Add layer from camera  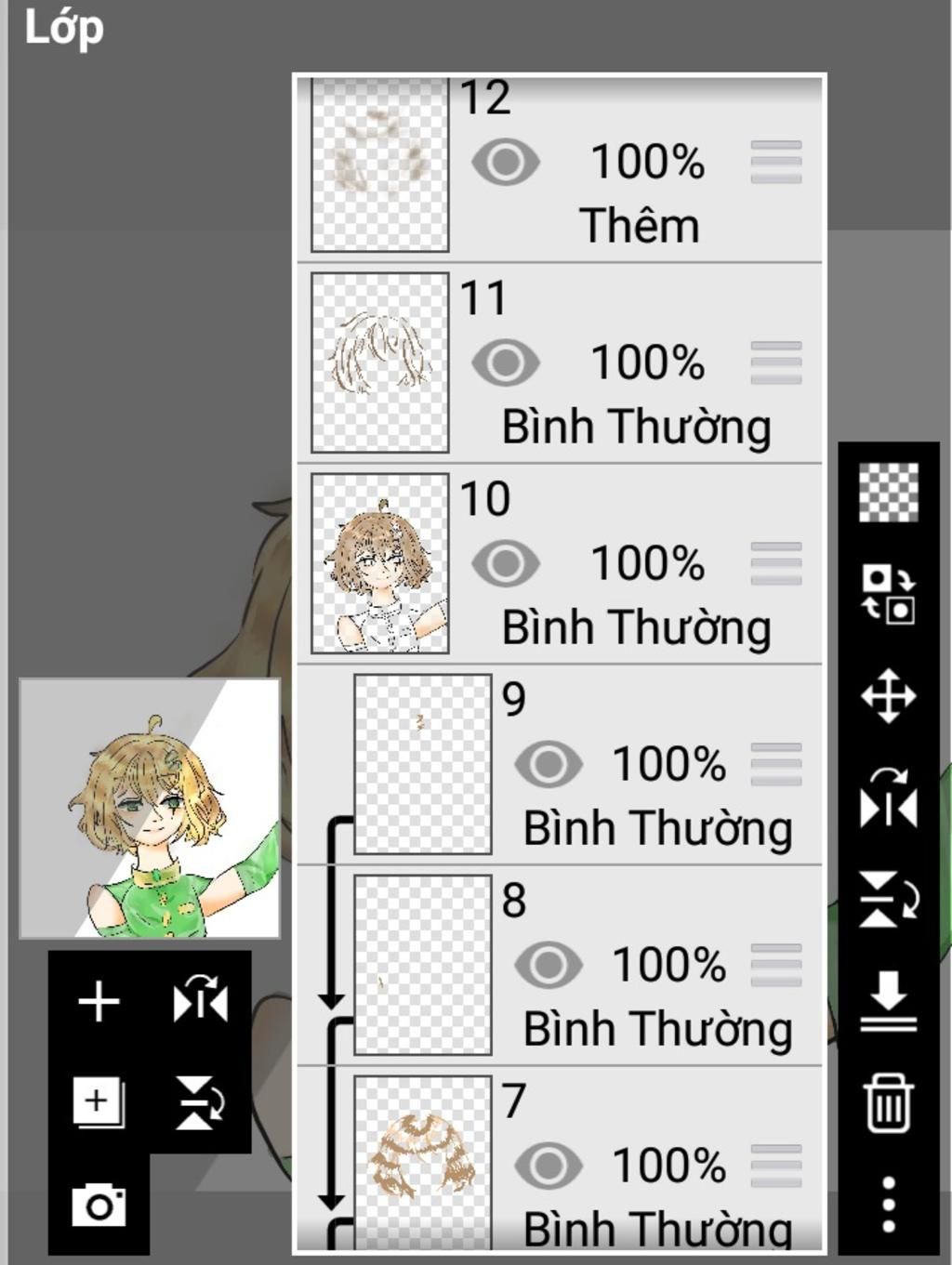click(99, 1206)
